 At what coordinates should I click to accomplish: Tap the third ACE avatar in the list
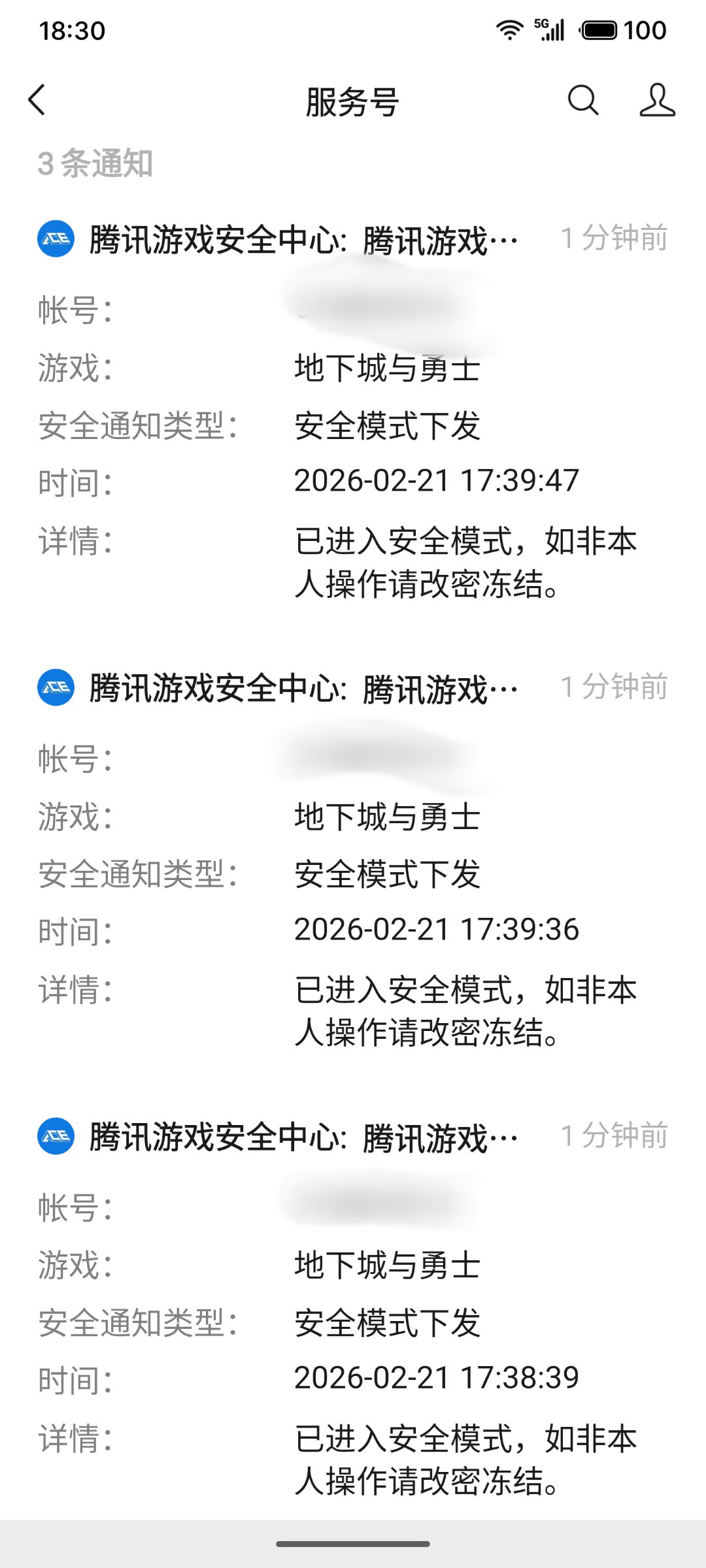click(55, 1137)
